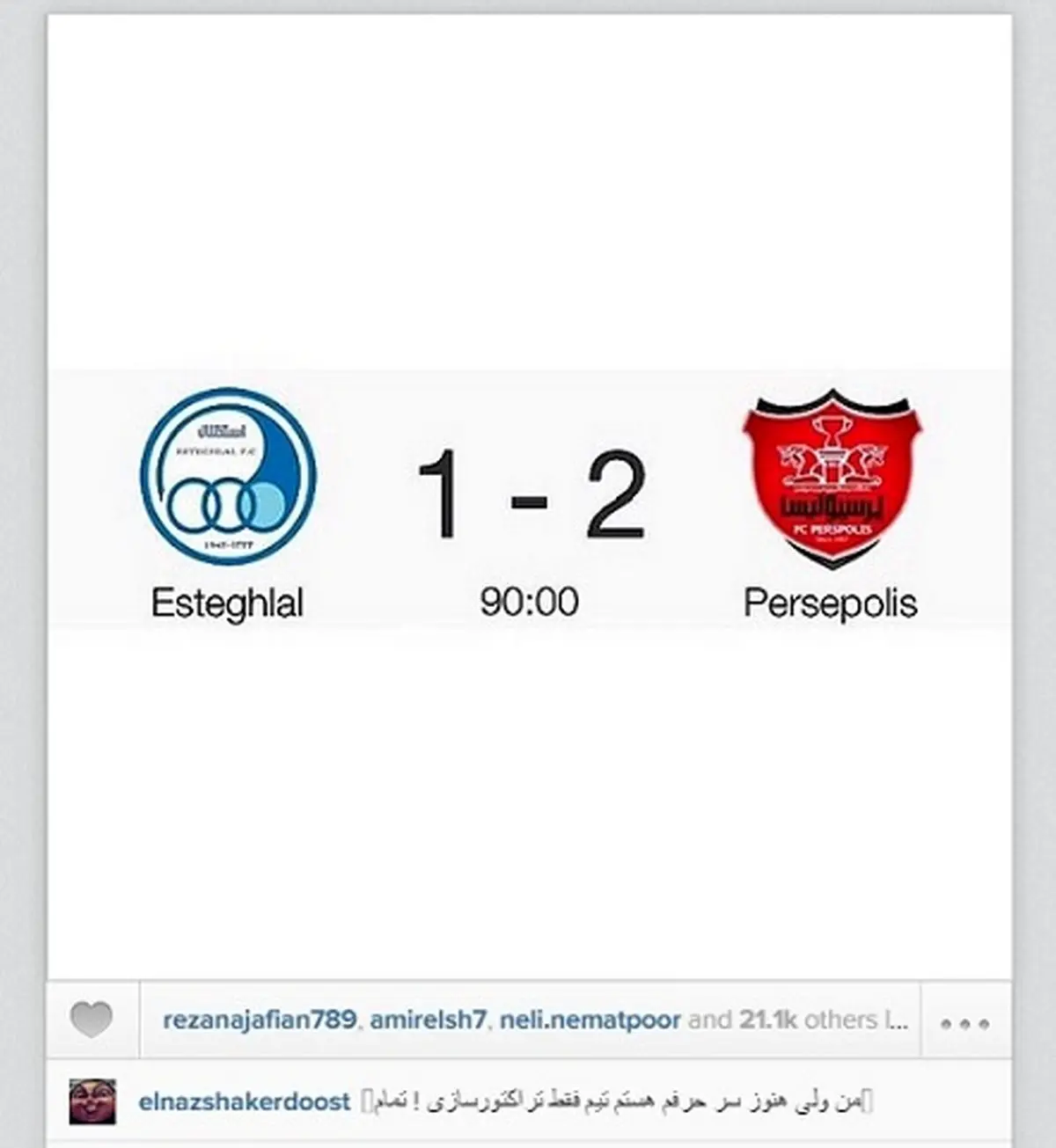
Task: Tap elnazshakerdoost's profile picture
Action: (x=92, y=1101)
